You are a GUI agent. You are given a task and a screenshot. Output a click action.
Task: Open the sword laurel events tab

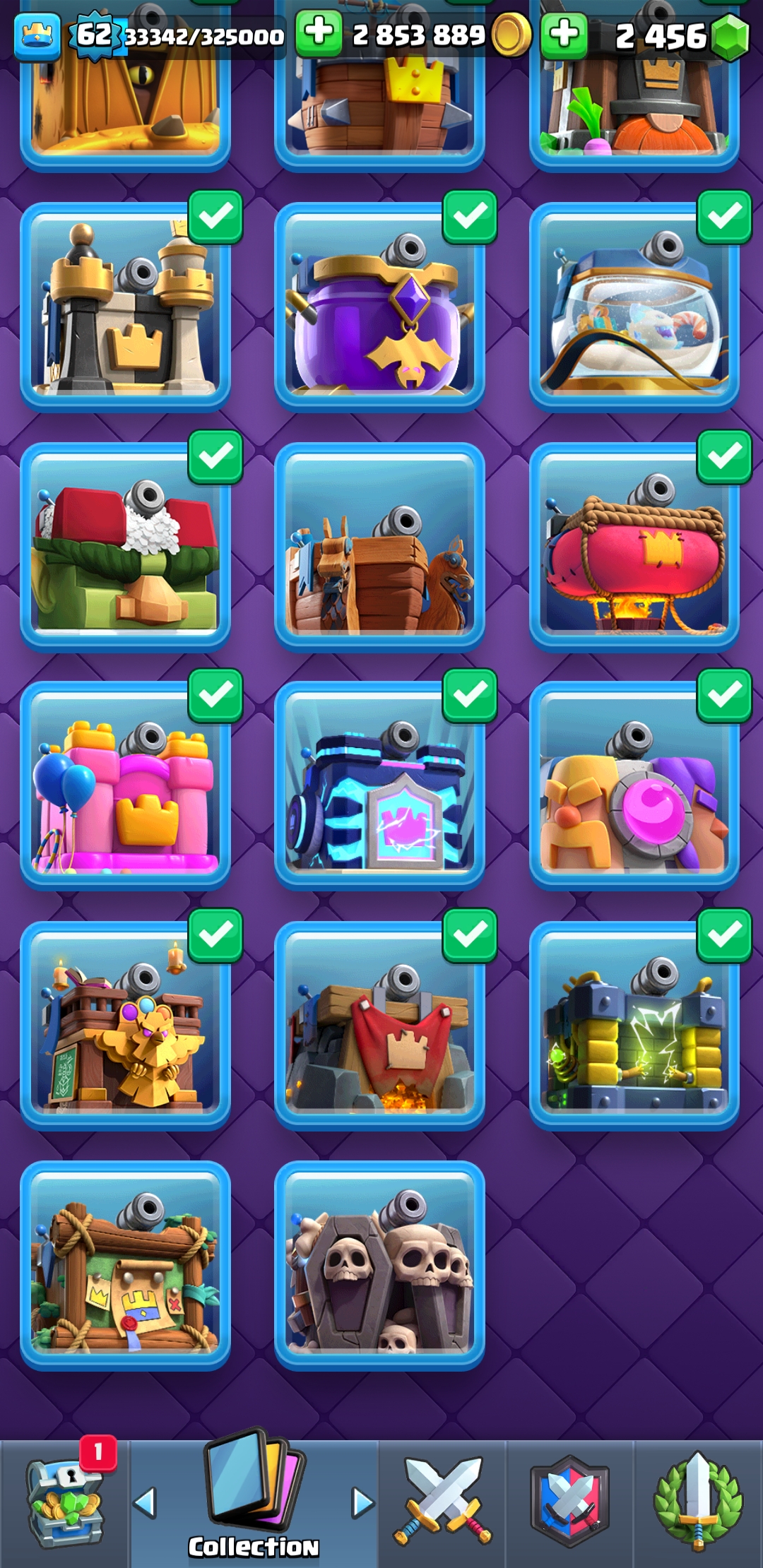[698, 1503]
